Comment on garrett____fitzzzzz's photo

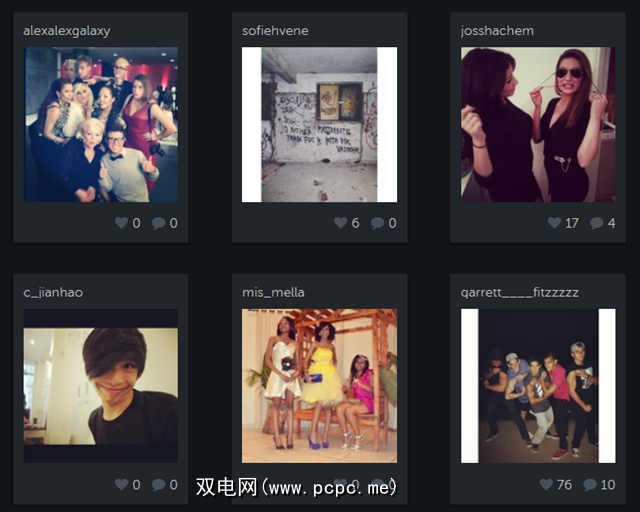coord(590,485)
